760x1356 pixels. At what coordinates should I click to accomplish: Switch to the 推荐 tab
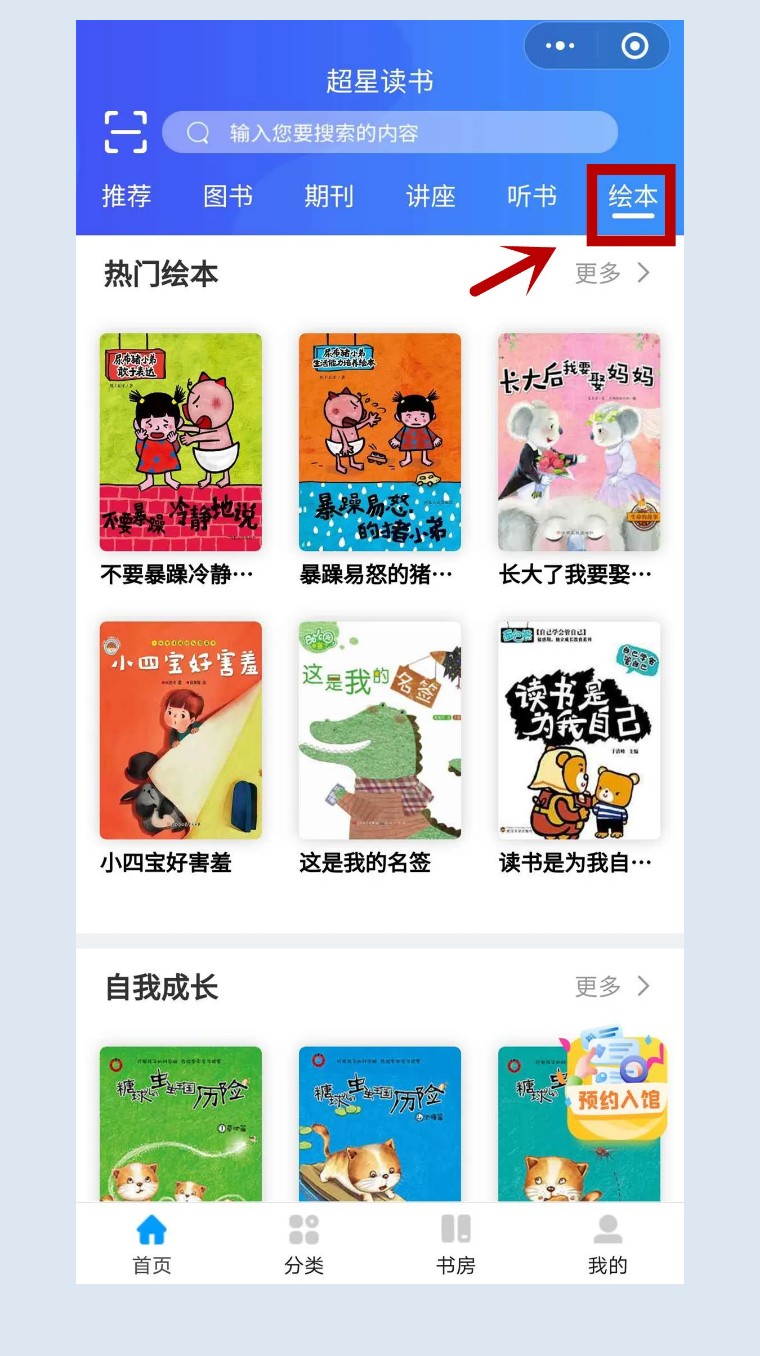point(126,196)
